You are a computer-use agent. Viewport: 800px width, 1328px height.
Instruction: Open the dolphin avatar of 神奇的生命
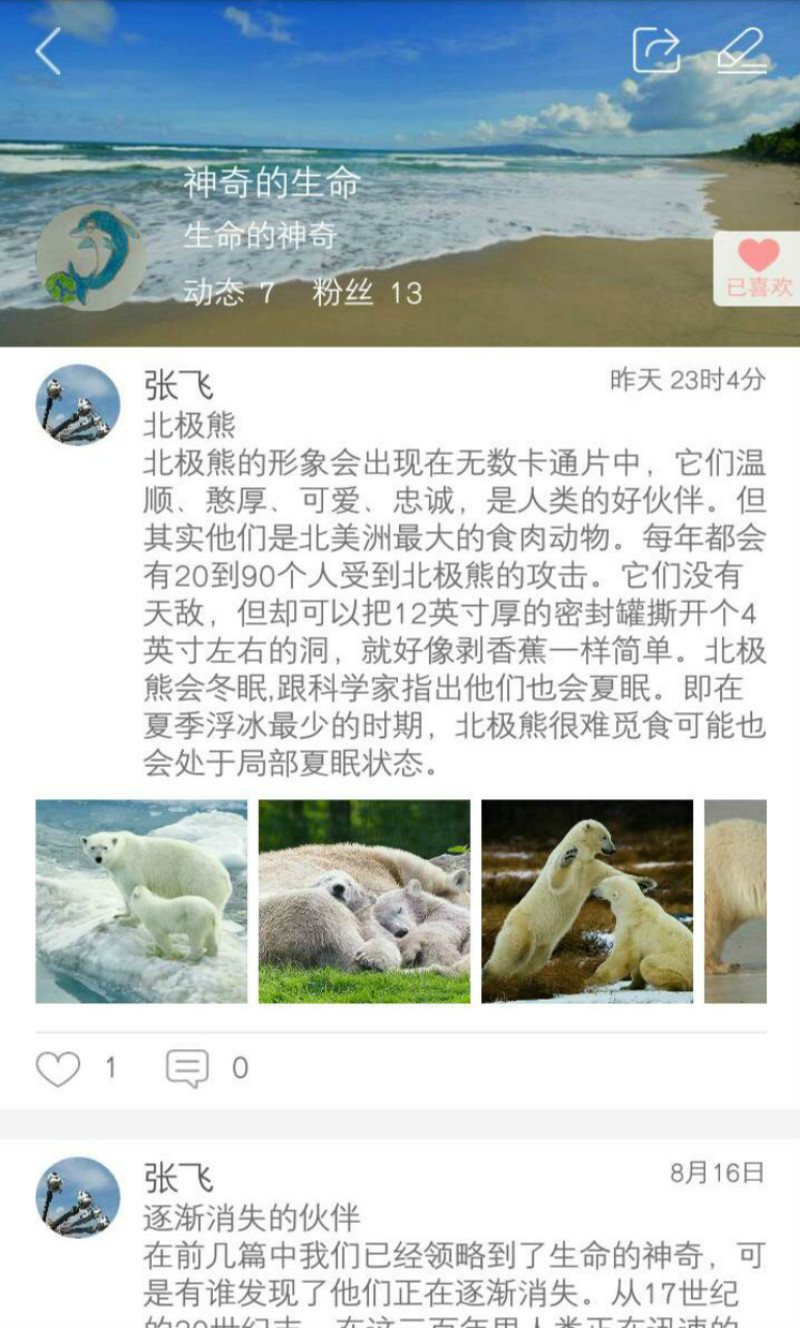(x=88, y=256)
